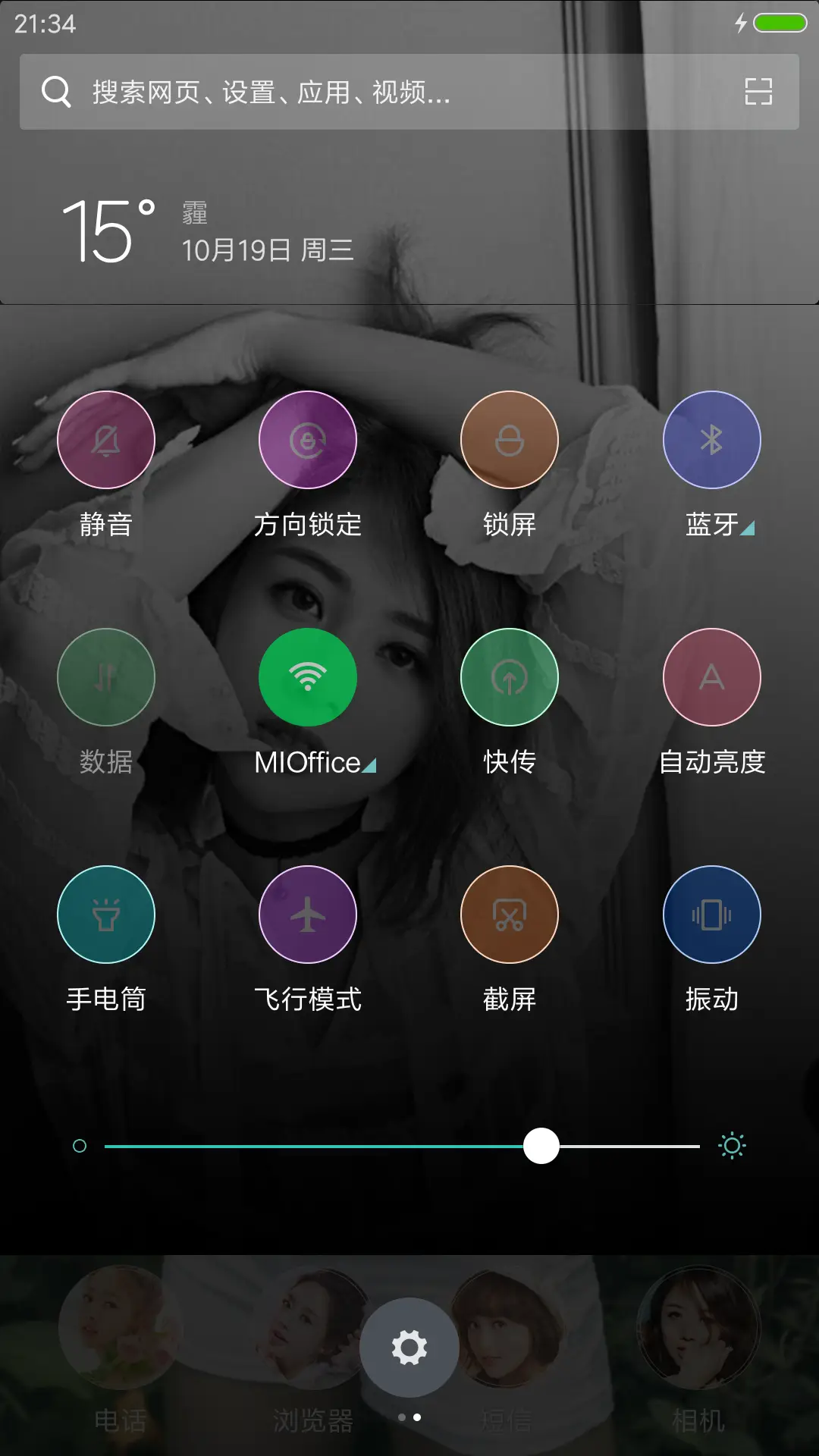819x1456 pixels.
Task: Select the screenshot (截屏) scissors icon
Action: (x=510, y=915)
